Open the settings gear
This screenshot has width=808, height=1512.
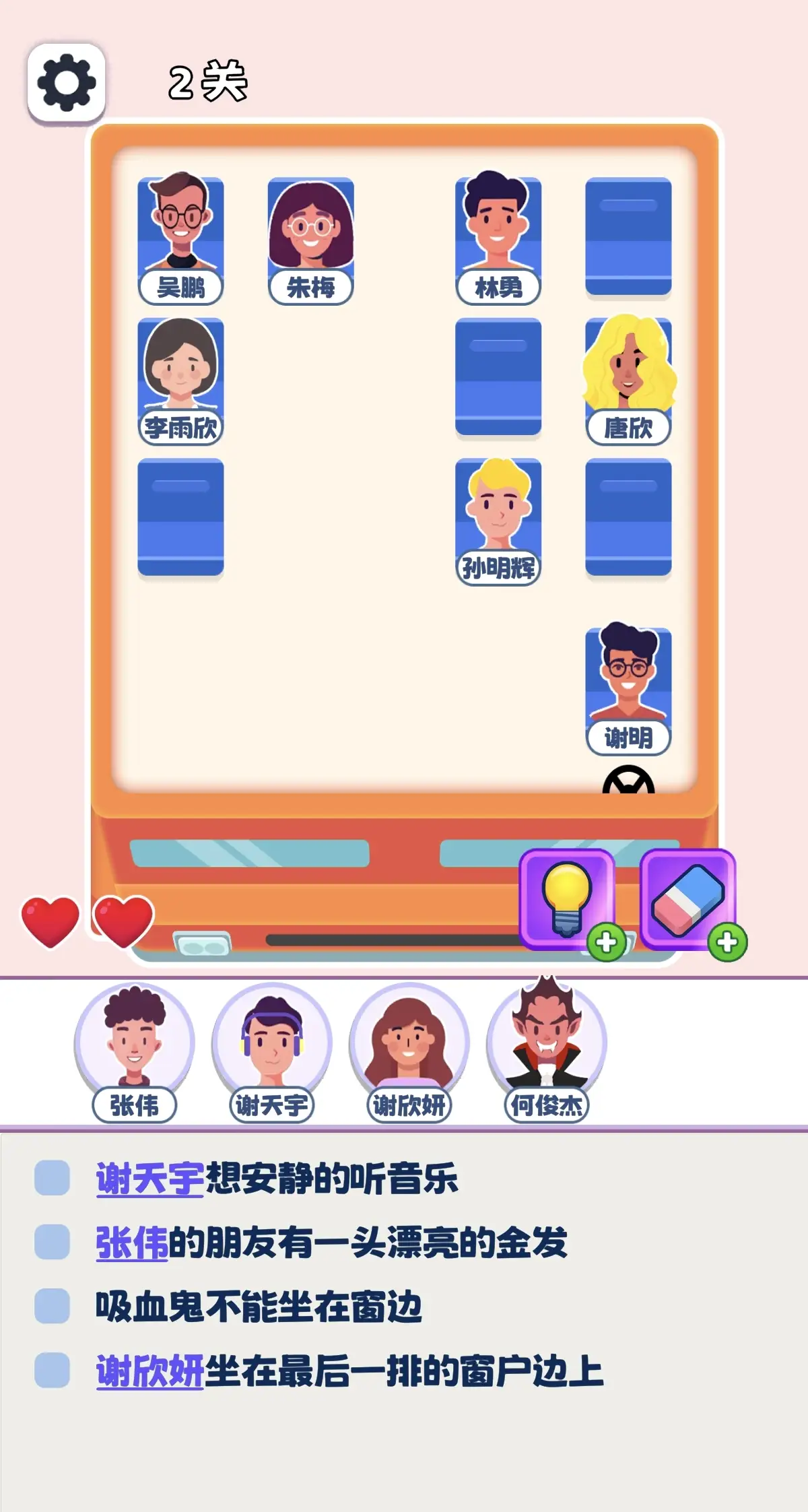[x=66, y=82]
